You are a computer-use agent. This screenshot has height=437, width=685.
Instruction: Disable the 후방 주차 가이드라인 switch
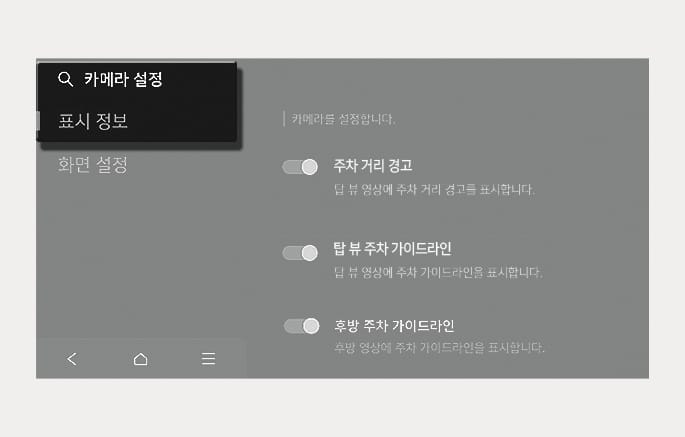[x=301, y=326]
